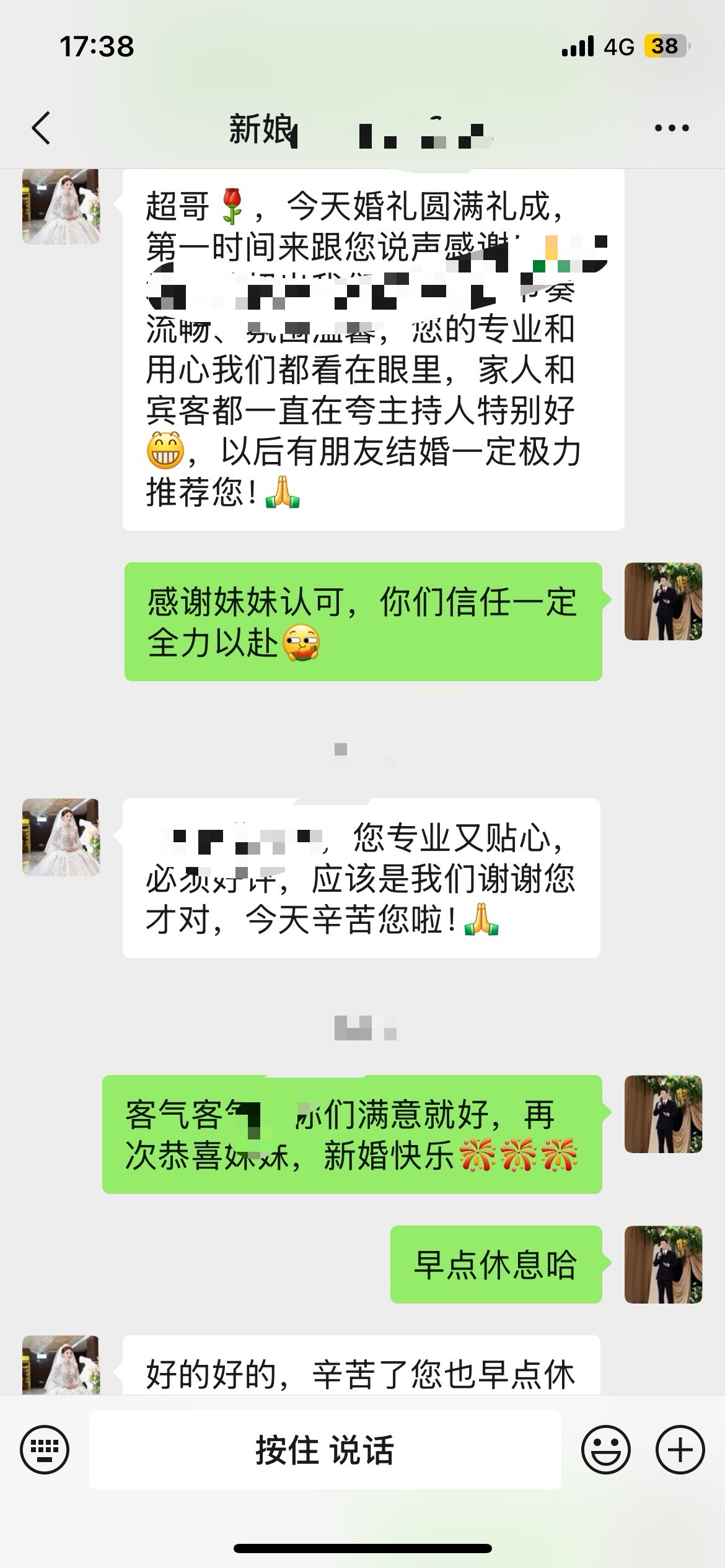View bride's avatar beside 超哥 message
Image resolution: width=725 pixels, height=1568 pixels.
tap(61, 206)
